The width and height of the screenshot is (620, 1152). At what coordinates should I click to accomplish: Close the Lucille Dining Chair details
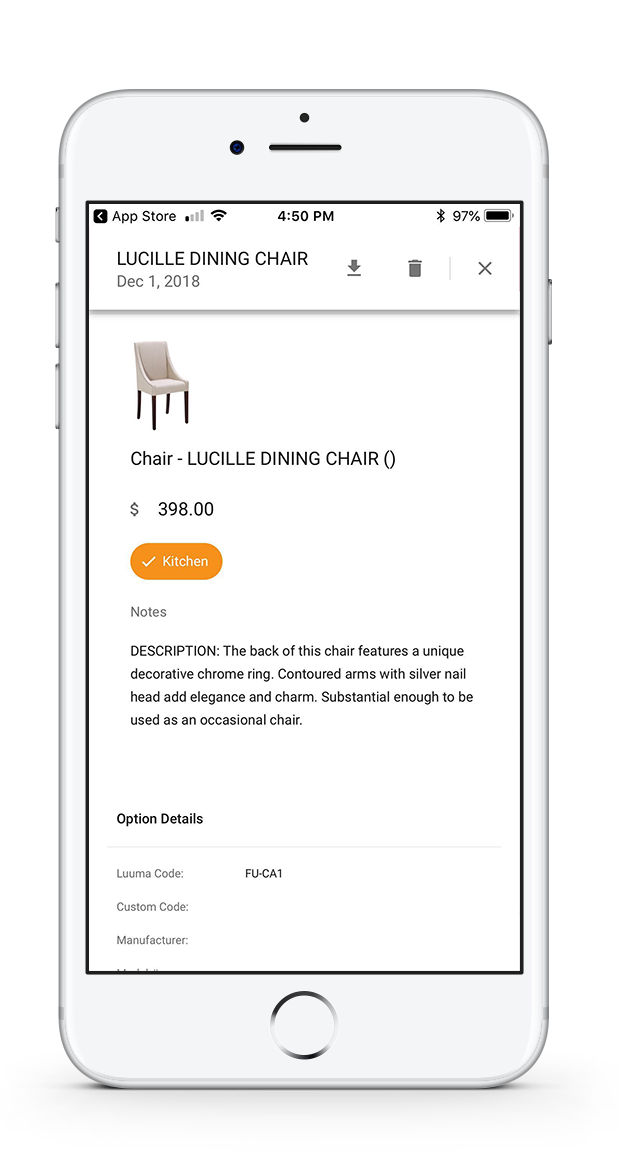point(485,268)
